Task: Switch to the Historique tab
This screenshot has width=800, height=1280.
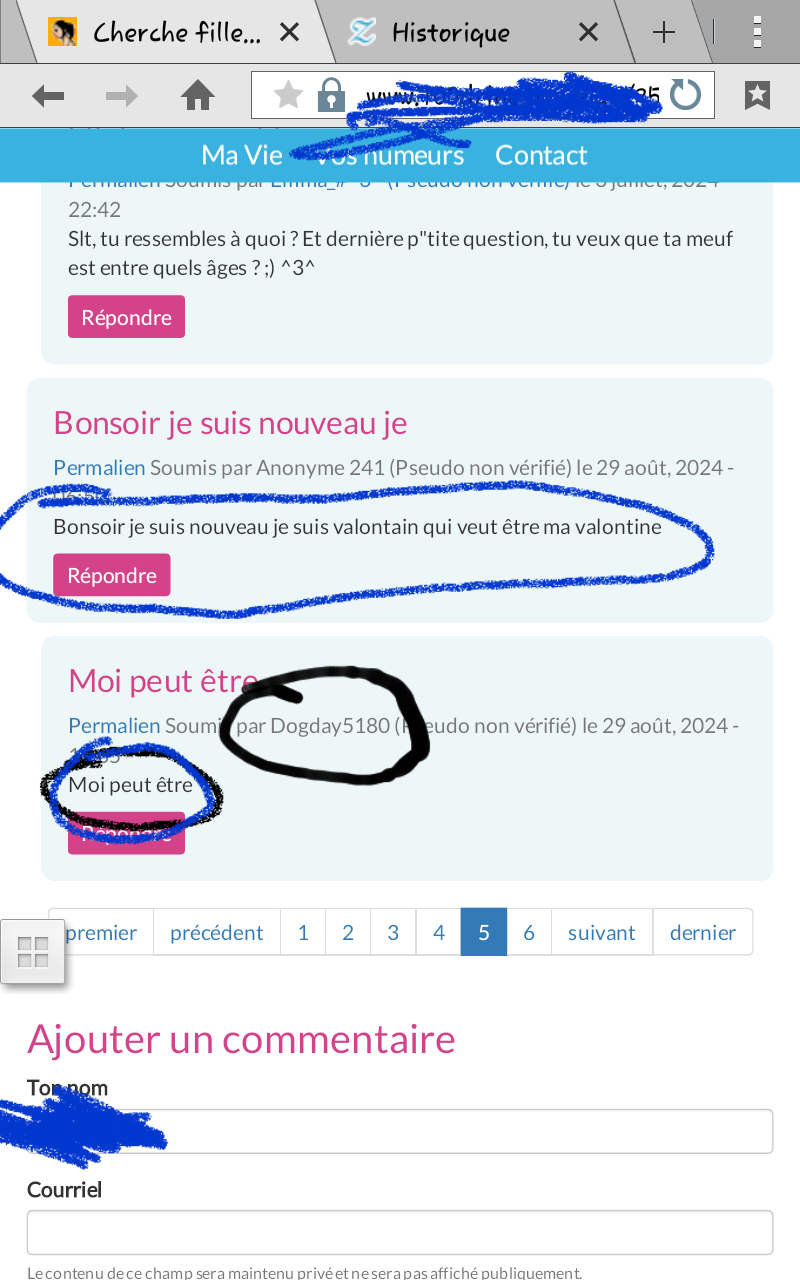Action: coord(450,33)
